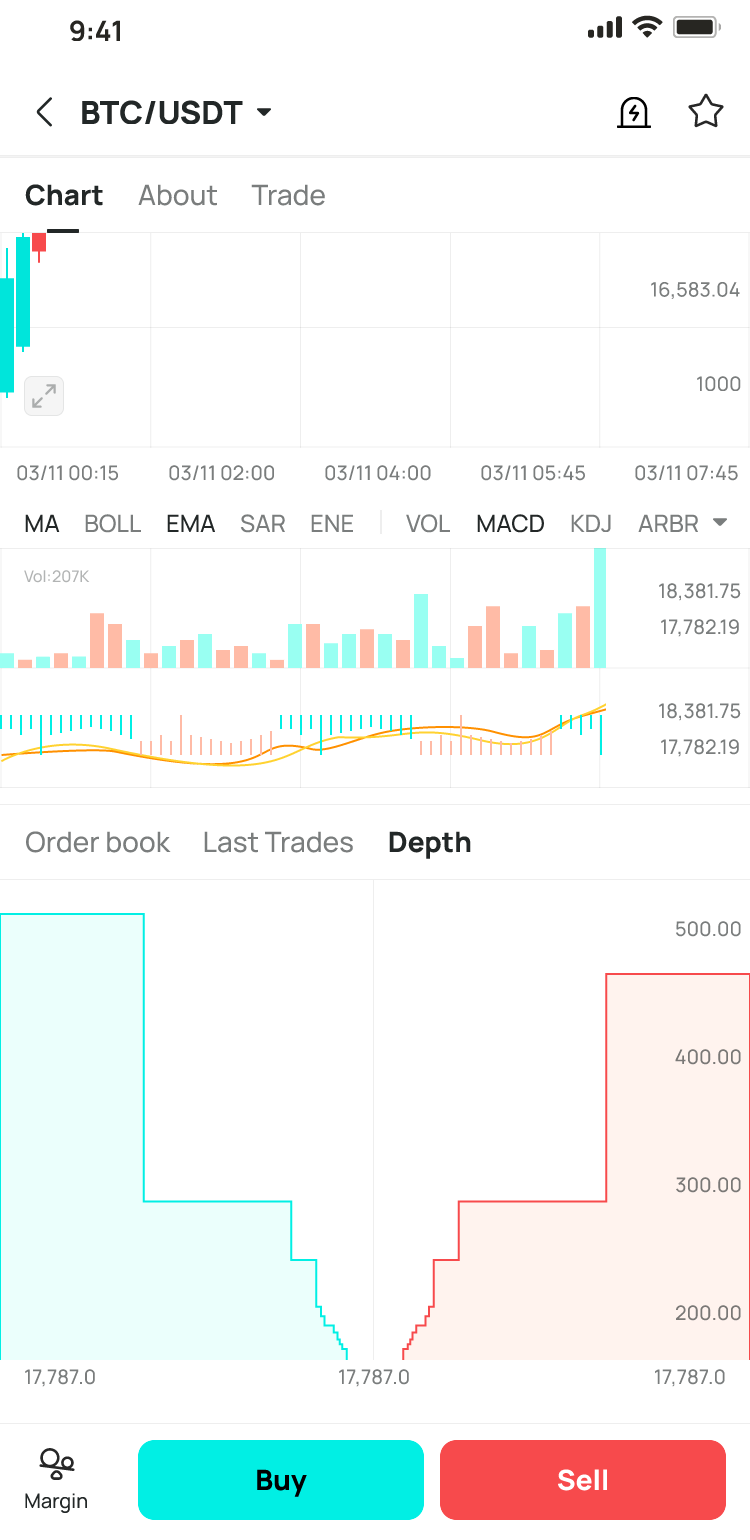Tap the Buy button
The width and height of the screenshot is (750, 1540).
(x=281, y=1480)
